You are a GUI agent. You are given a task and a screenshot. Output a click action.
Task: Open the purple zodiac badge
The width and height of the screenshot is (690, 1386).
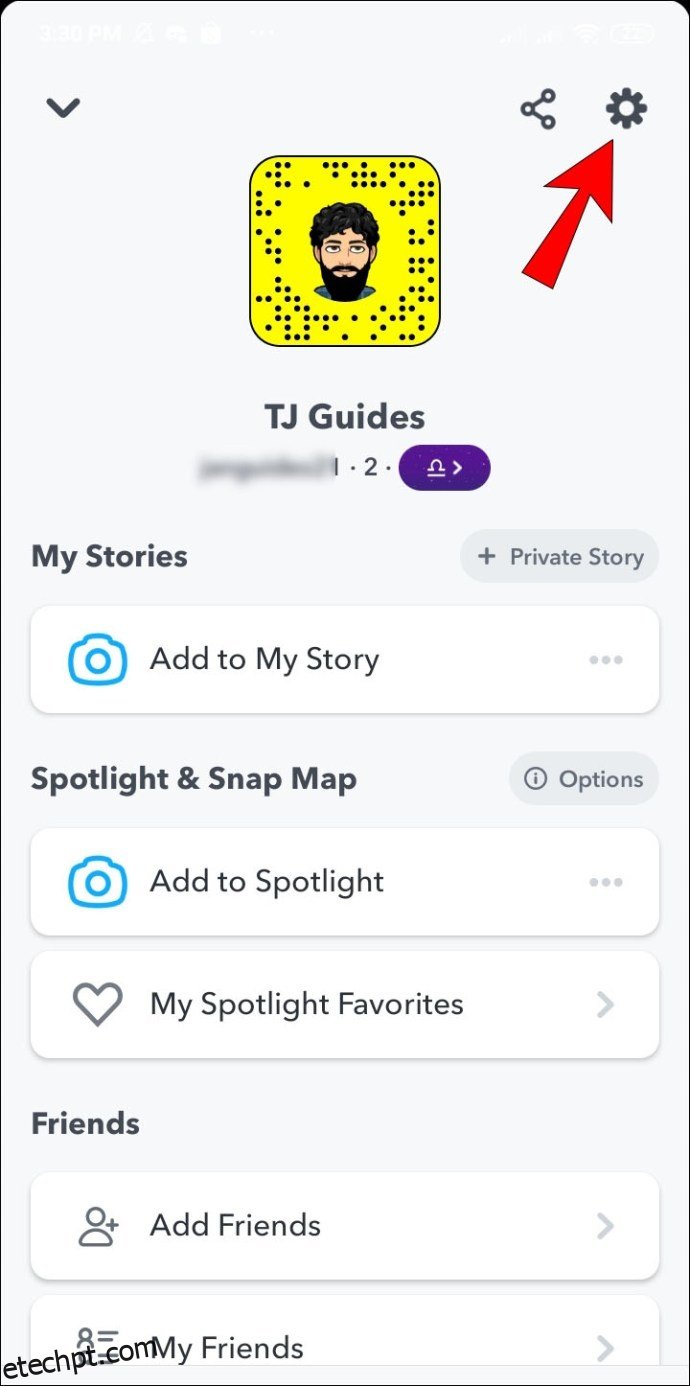[x=444, y=467]
